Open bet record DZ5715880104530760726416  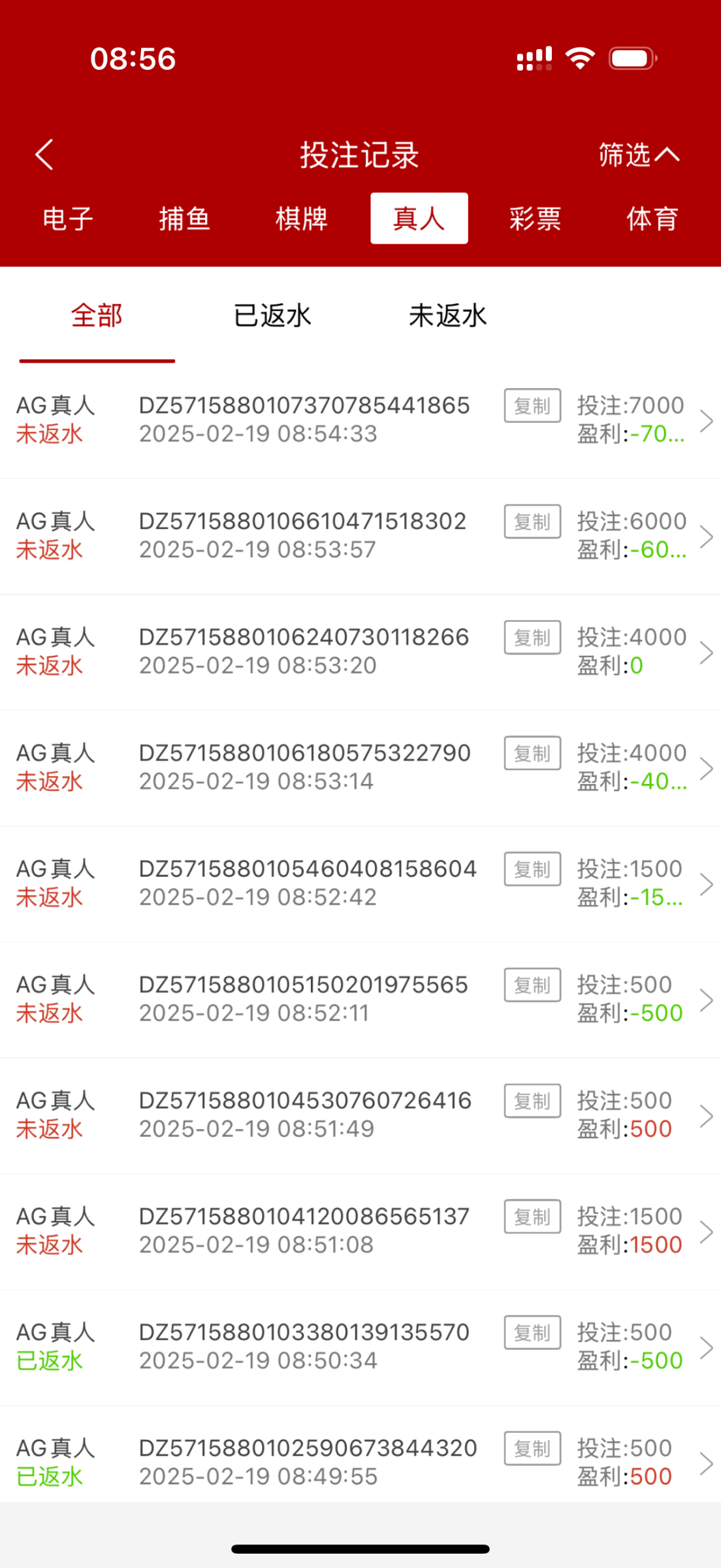(x=705, y=1116)
